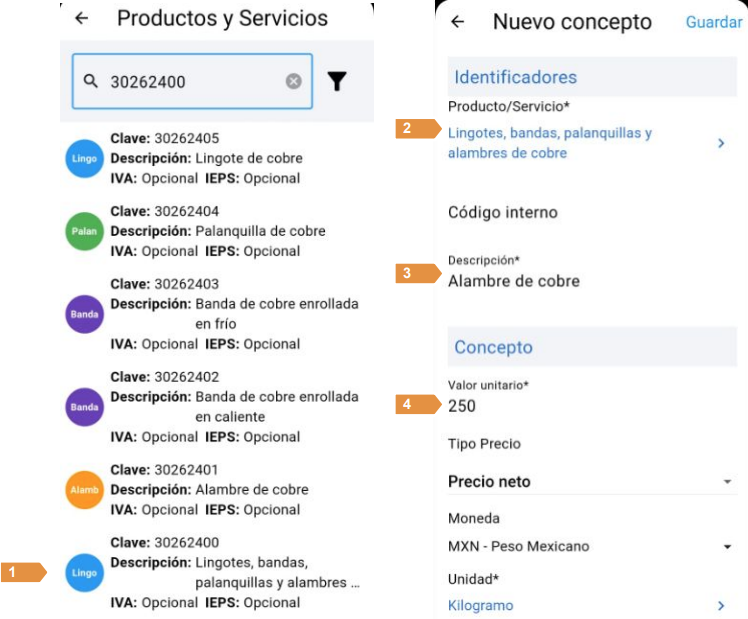Edit the Valor unitario field
Image resolution: width=748 pixels, height=619 pixels.
pyautogui.click(x=590, y=406)
